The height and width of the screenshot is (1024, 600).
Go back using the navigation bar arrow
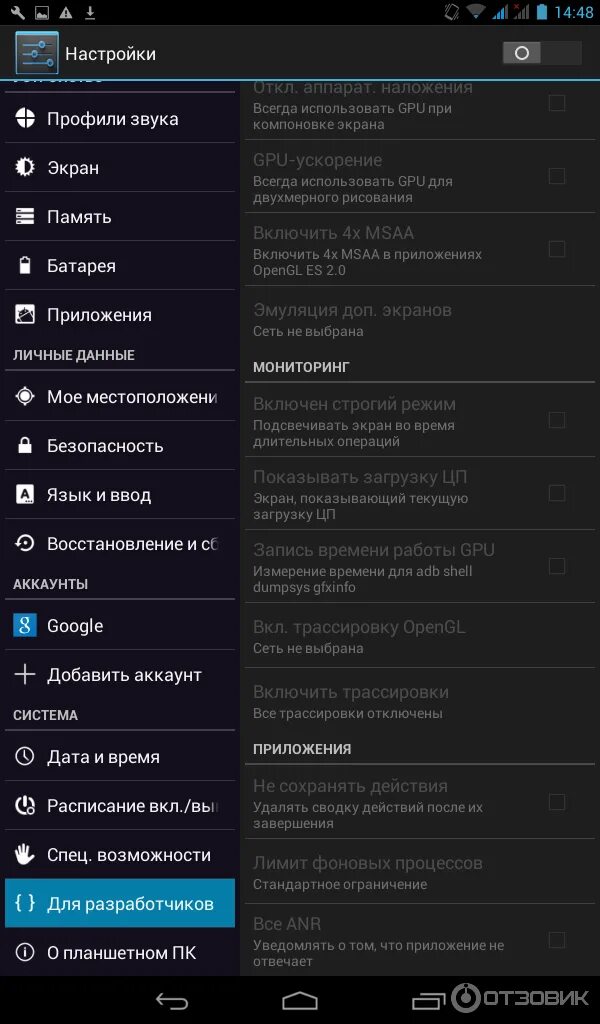172,1000
